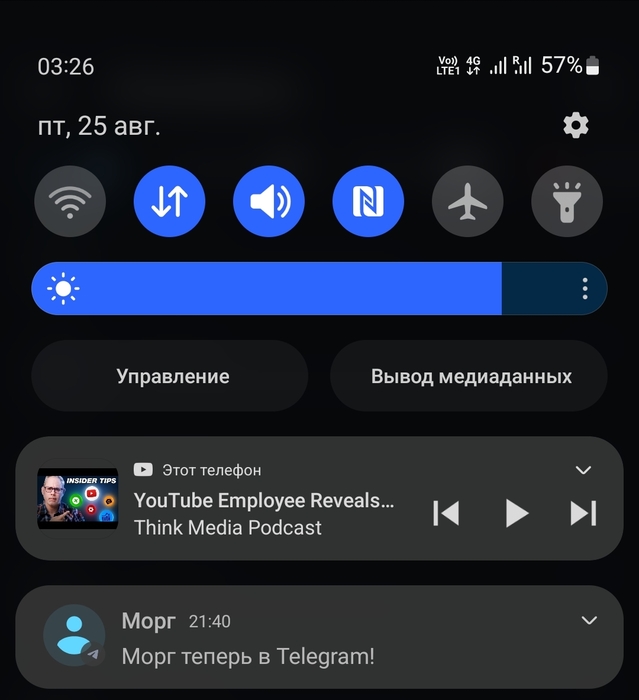
Task: Tap the brightness slider to adjust brightness
Action: click(300, 290)
